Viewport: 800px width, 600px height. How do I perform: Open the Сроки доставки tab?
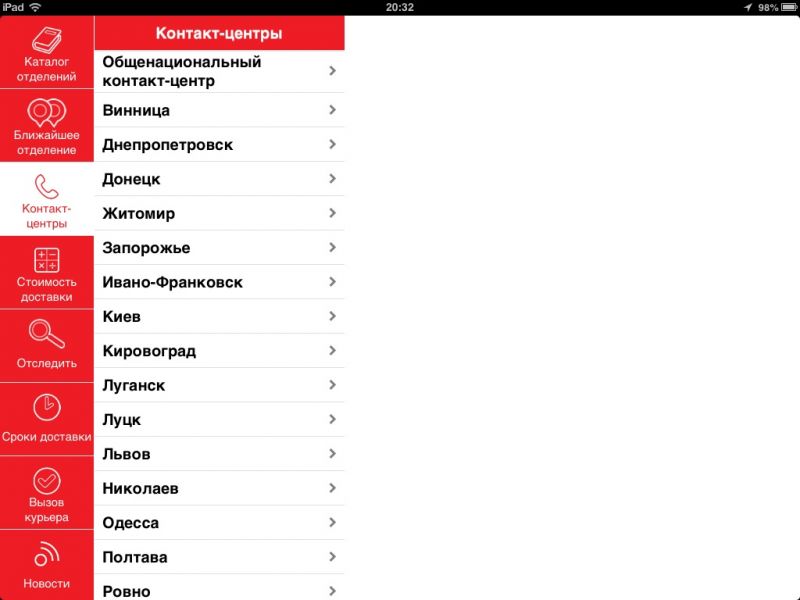pyautogui.click(x=46, y=419)
